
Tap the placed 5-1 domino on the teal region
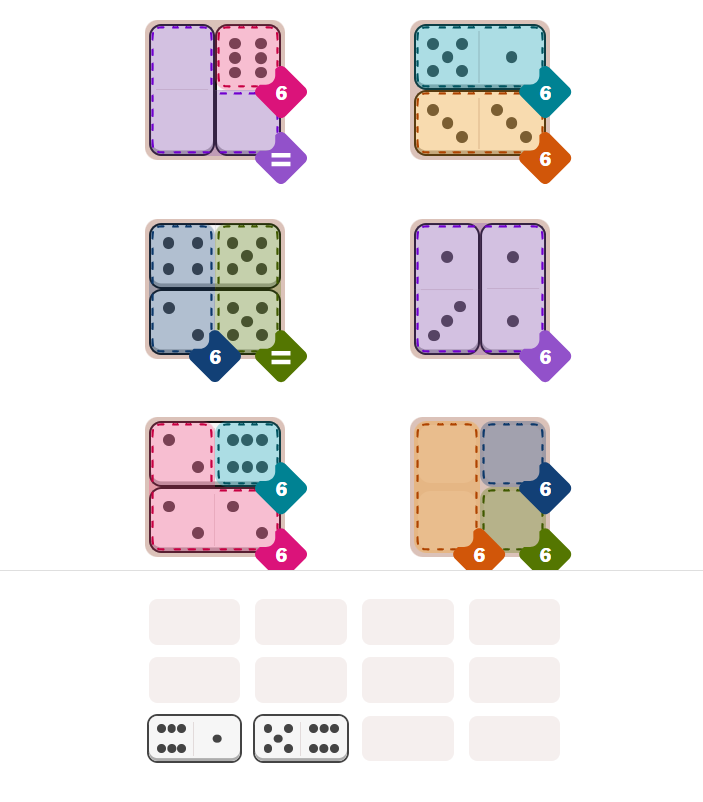point(479,57)
